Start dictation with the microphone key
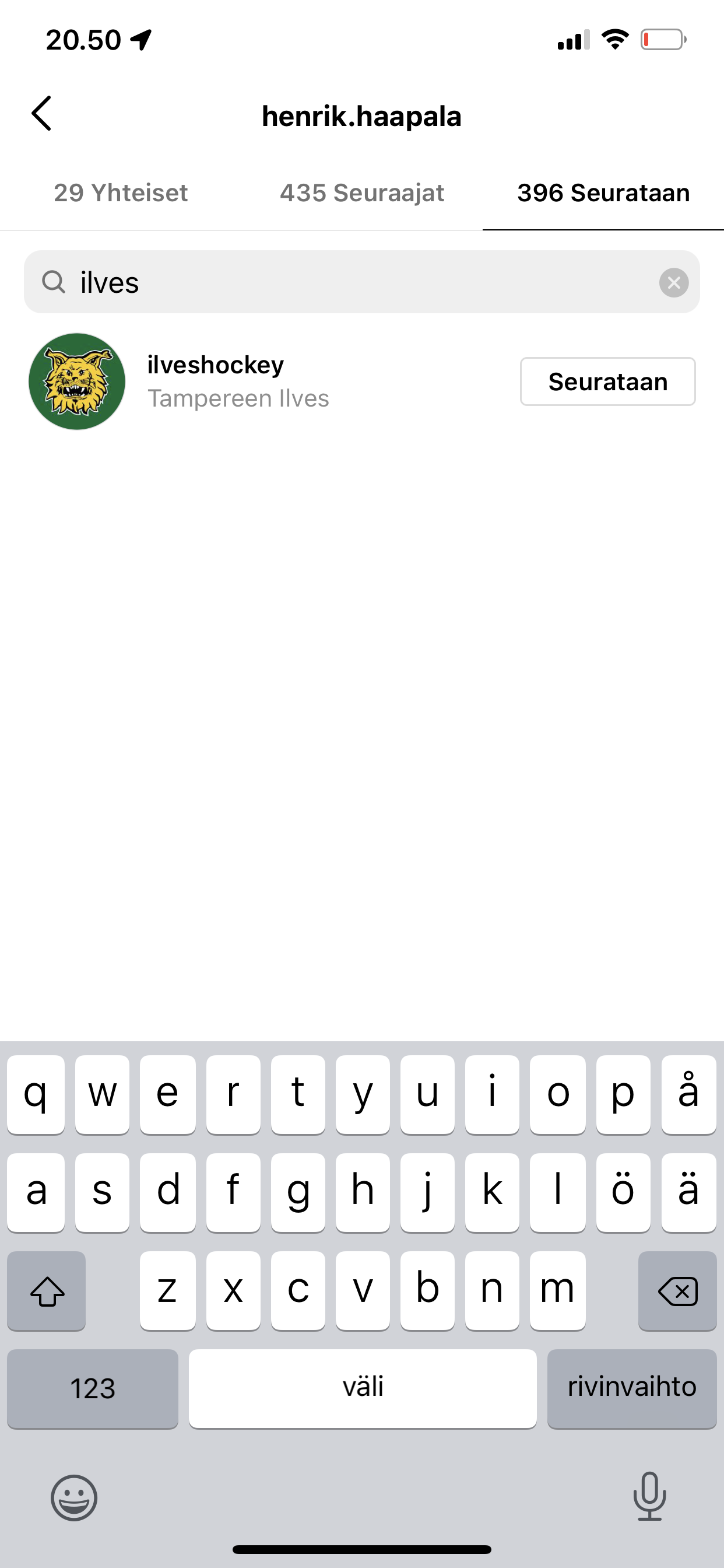This screenshot has width=724, height=1568. click(x=649, y=1496)
